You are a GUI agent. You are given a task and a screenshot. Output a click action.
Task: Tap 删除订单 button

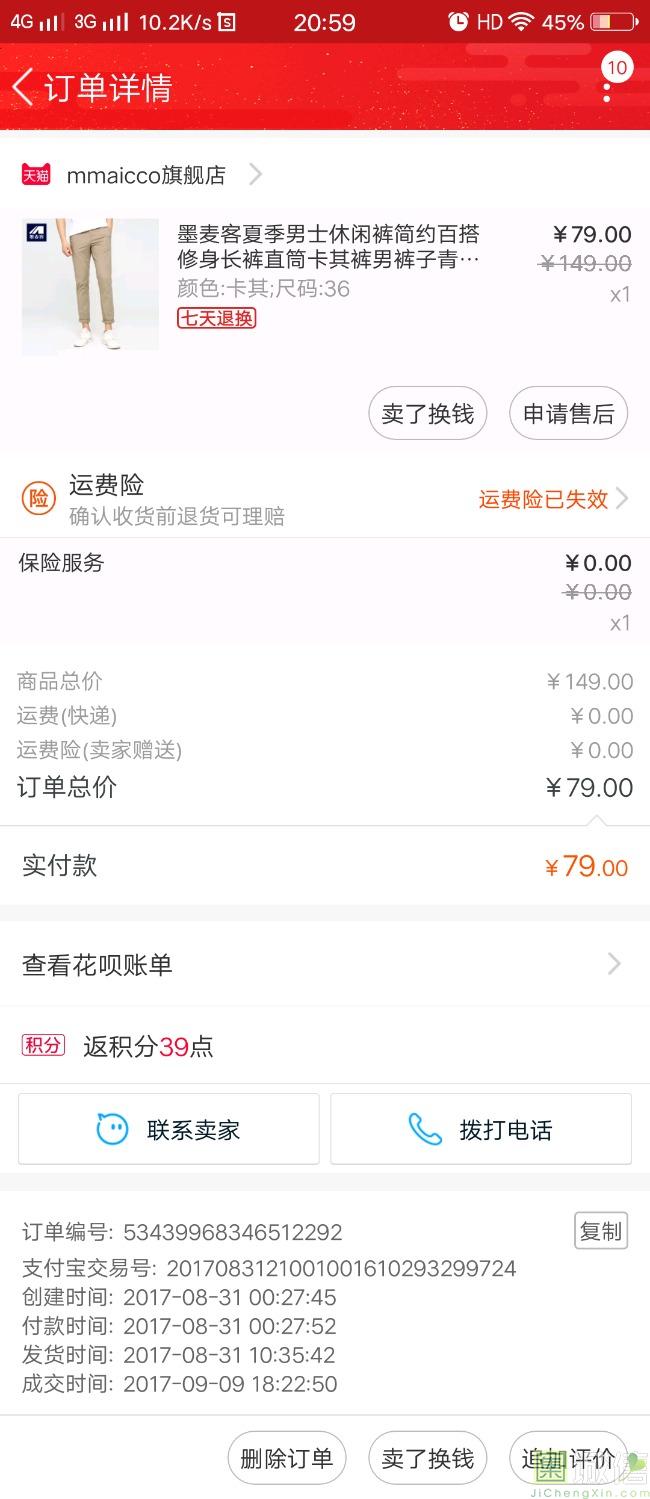pos(287,1458)
